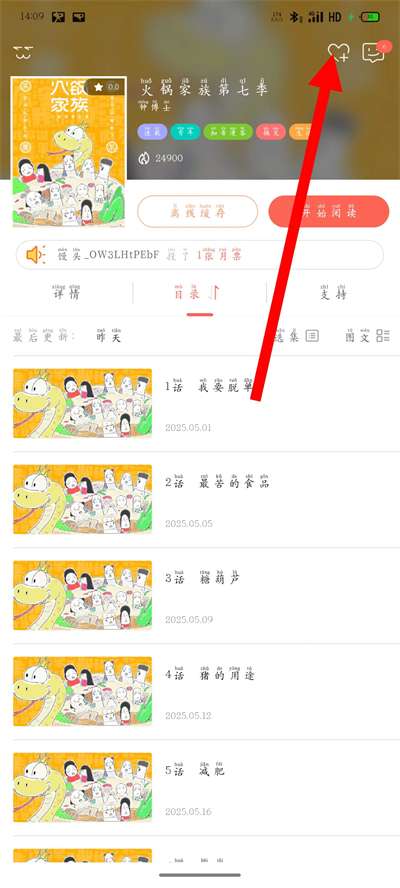Open the 选集 episode selector
The height and width of the screenshot is (888, 400).
click(x=296, y=335)
